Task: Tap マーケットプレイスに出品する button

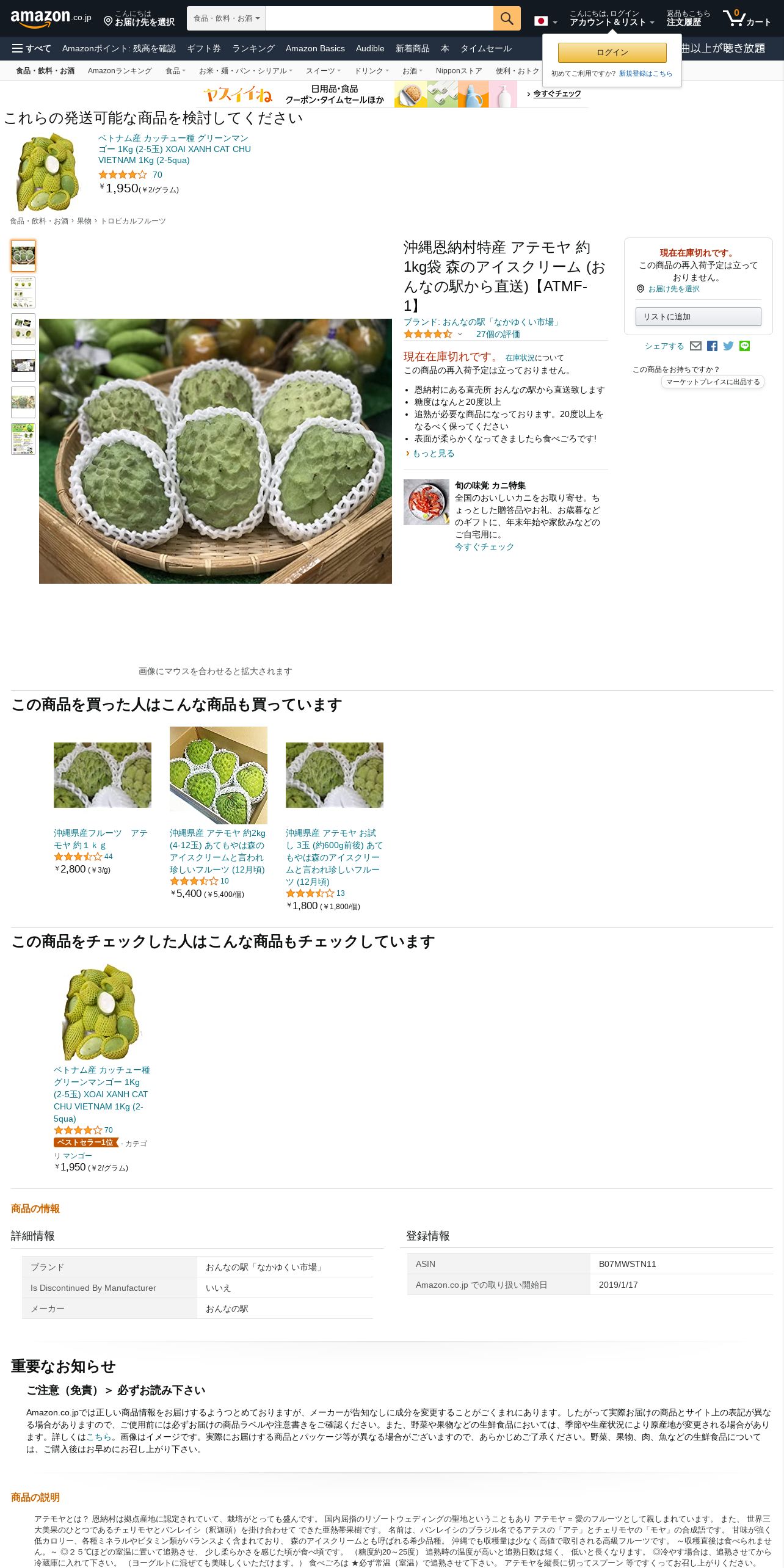Action: click(713, 382)
